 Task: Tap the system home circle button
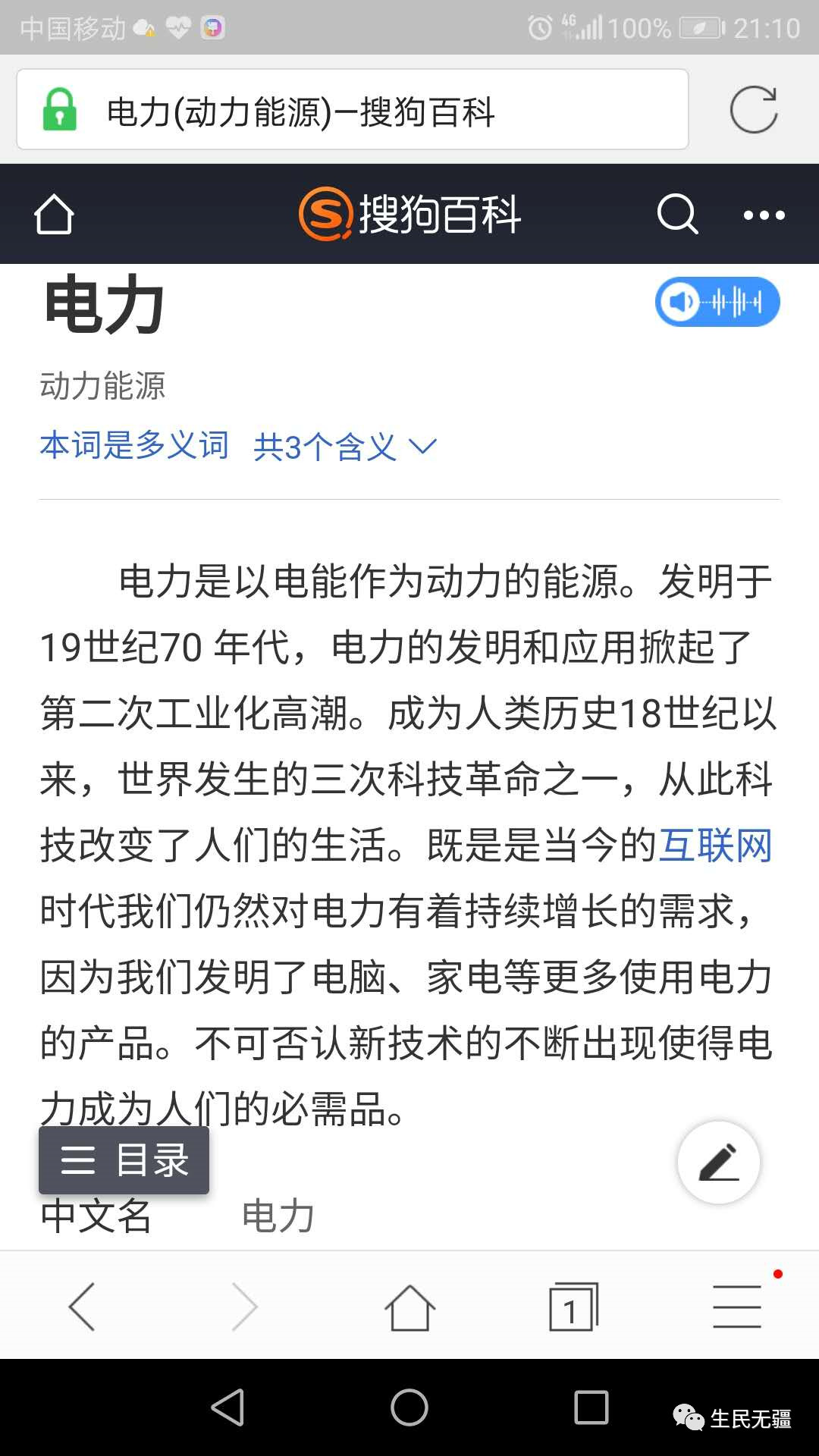pyautogui.click(x=409, y=1407)
